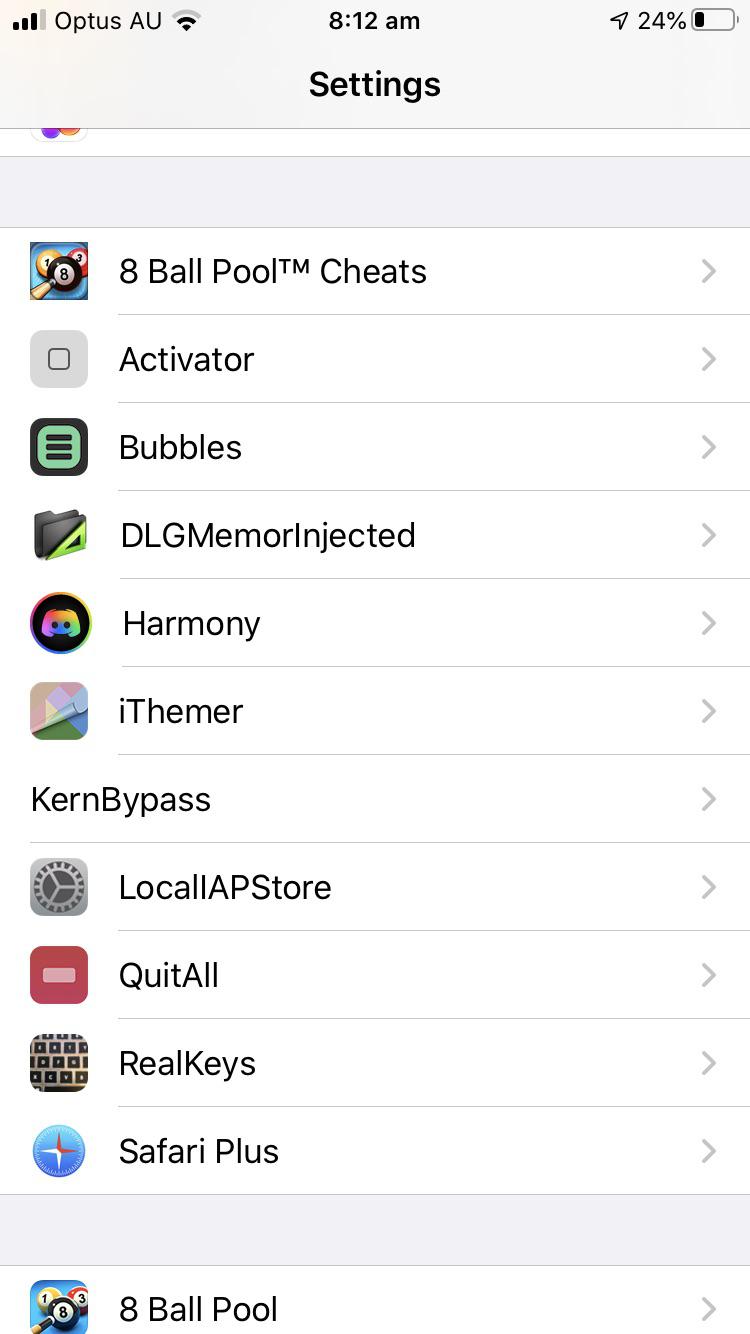Image resolution: width=750 pixels, height=1334 pixels.
Task: Open the 8 Ball Pool icon at bottom
Action: click(x=58, y=1306)
